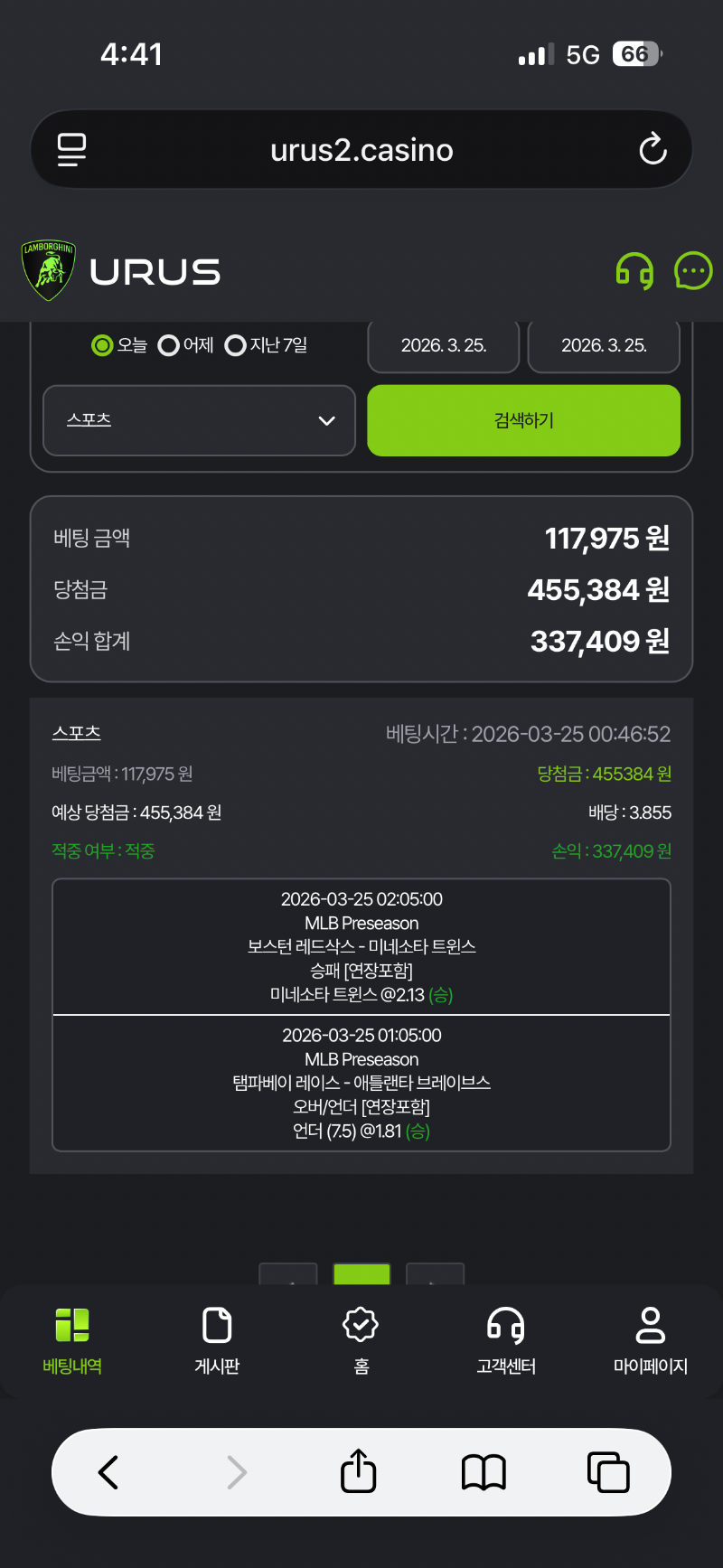Open the chat bubble icon in header
Viewport: 723px width, 1568px height.
(693, 271)
